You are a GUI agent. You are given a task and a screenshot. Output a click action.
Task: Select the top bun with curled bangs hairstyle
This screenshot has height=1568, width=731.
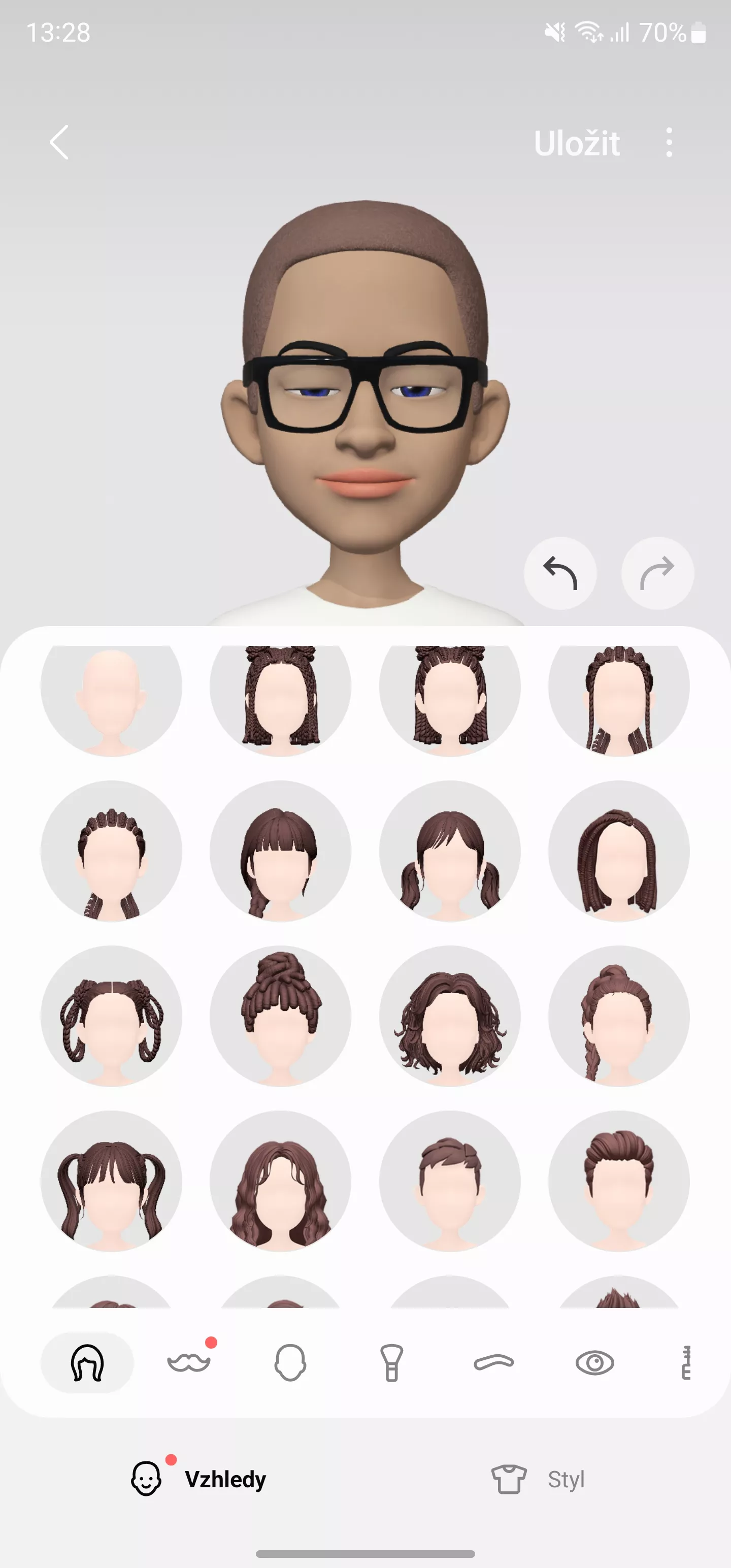281,1016
